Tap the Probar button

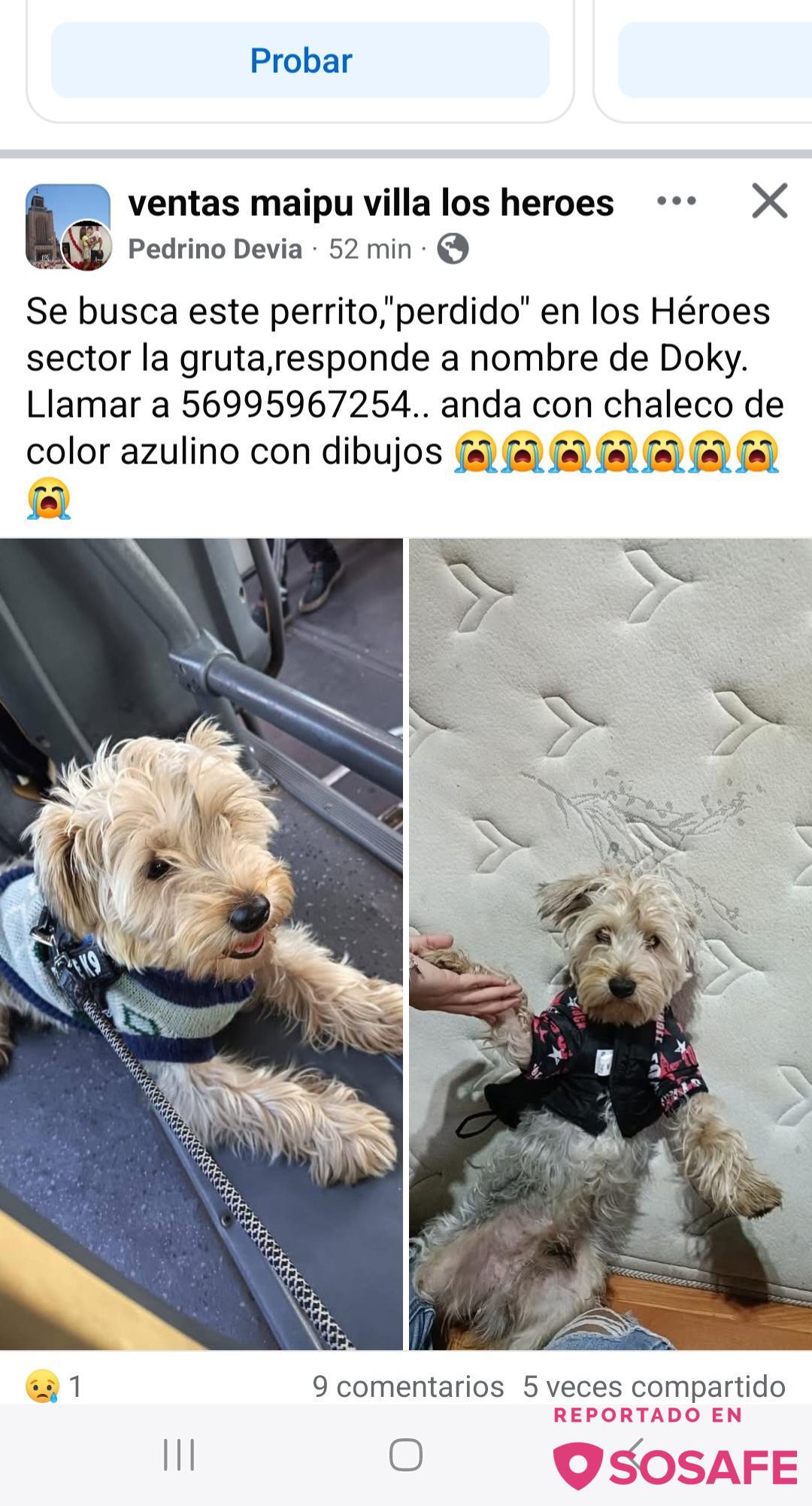(x=300, y=60)
